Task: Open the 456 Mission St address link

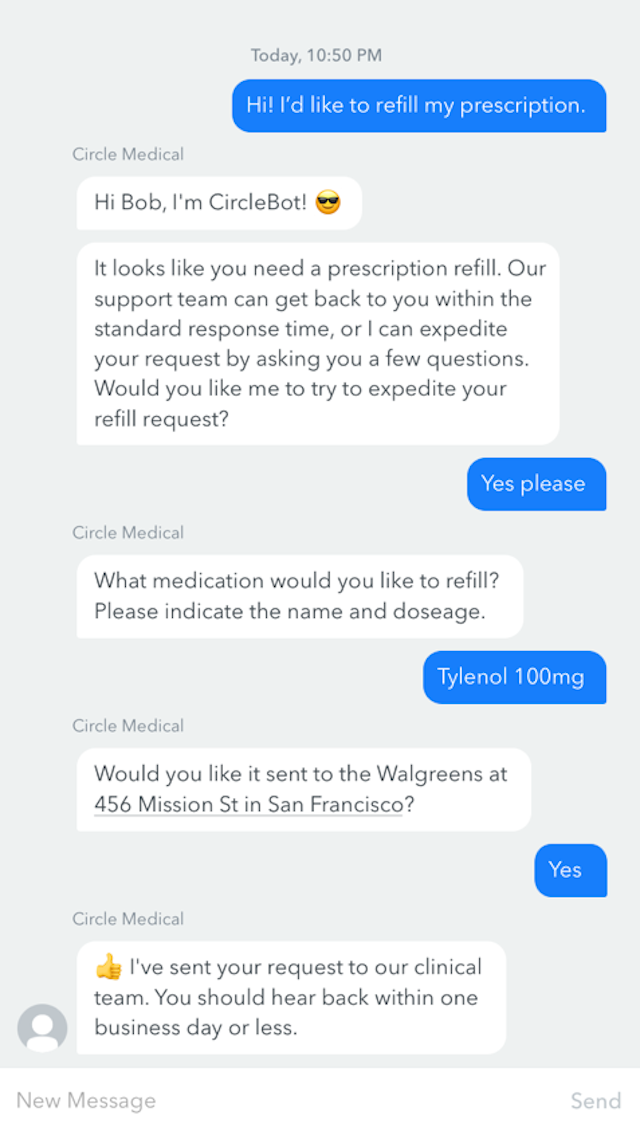Action: [x=248, y=804]
